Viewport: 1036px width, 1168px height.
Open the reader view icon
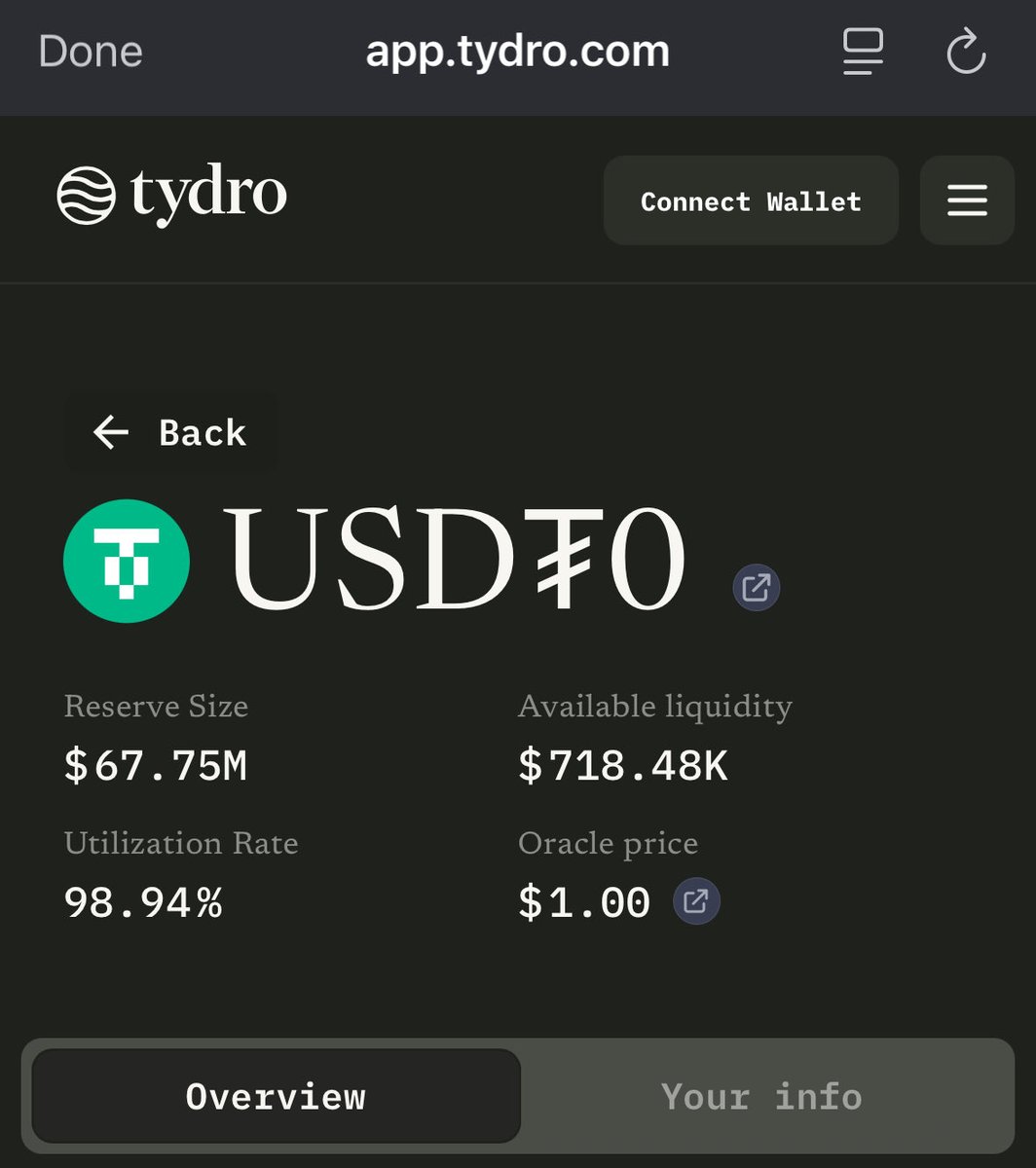click(863, 52)
